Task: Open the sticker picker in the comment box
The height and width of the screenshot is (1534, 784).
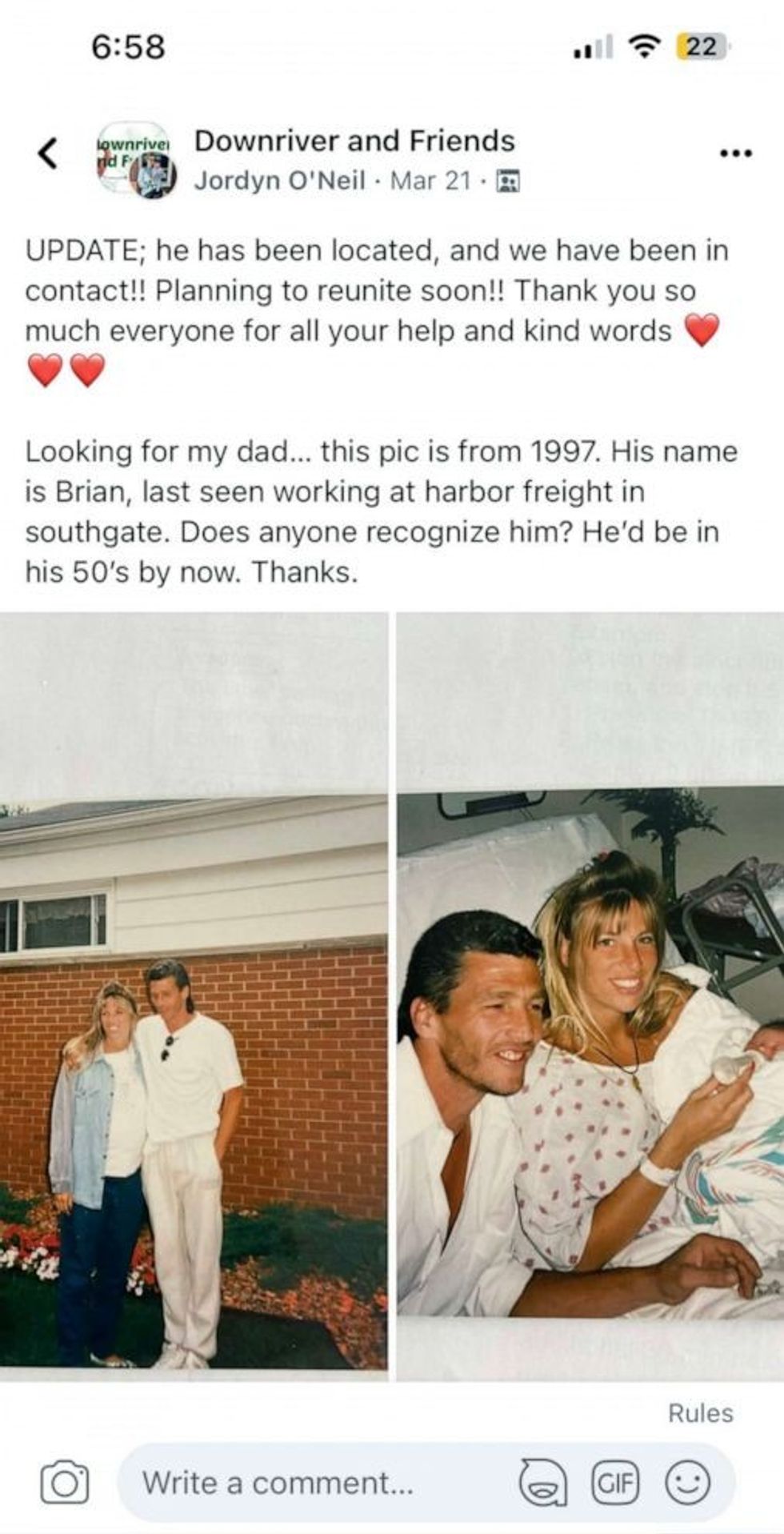Action: point(543,1483)
